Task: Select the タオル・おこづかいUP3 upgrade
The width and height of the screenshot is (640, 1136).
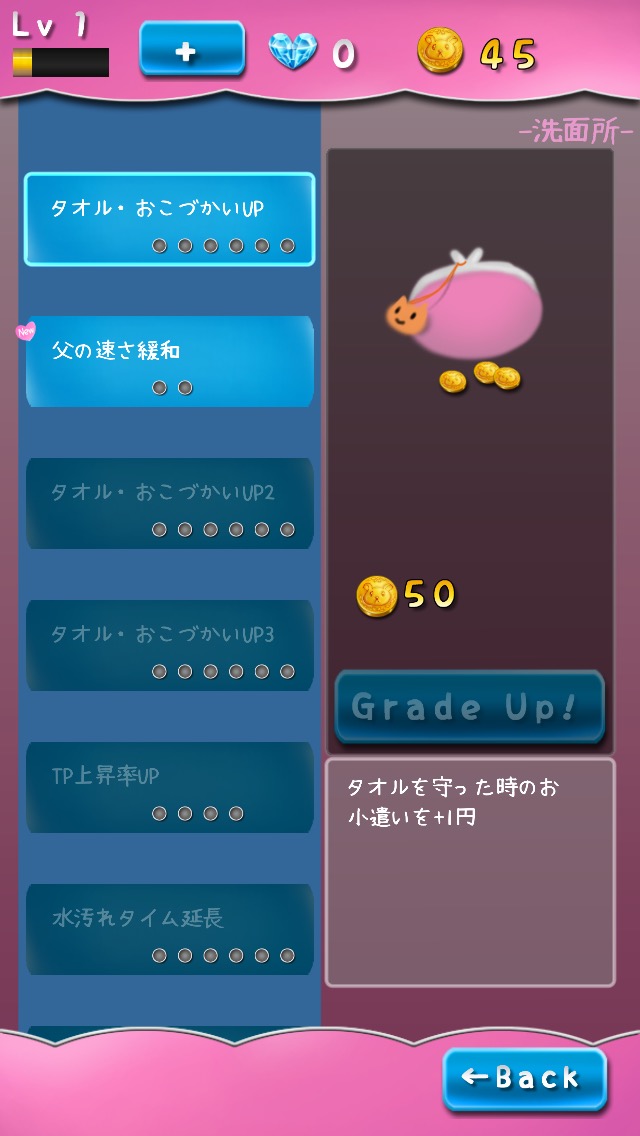Action: 169,645
